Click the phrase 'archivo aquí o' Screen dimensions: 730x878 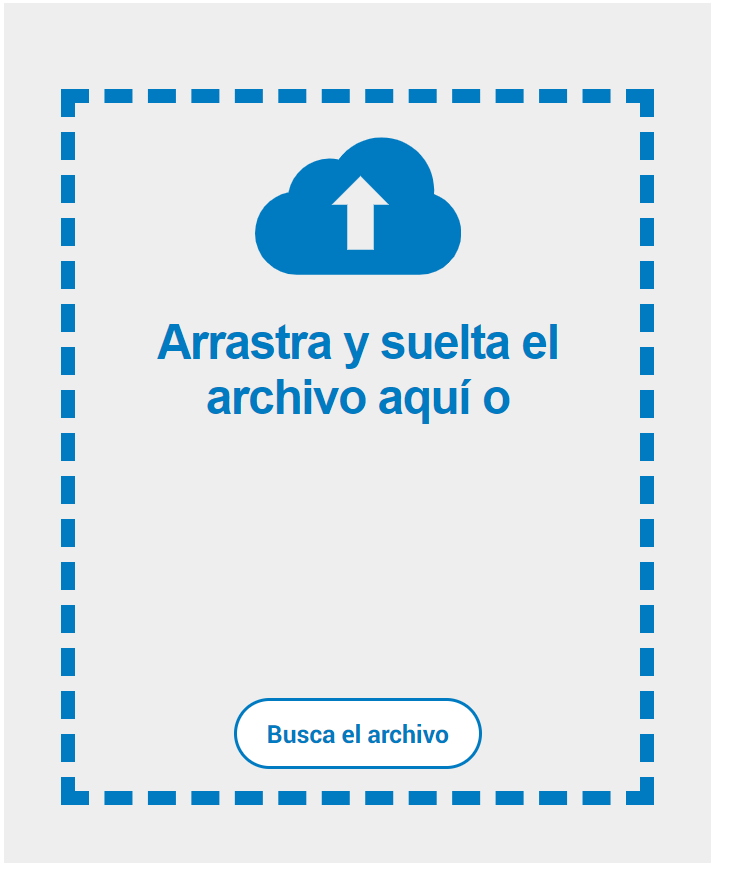[358, 393]
